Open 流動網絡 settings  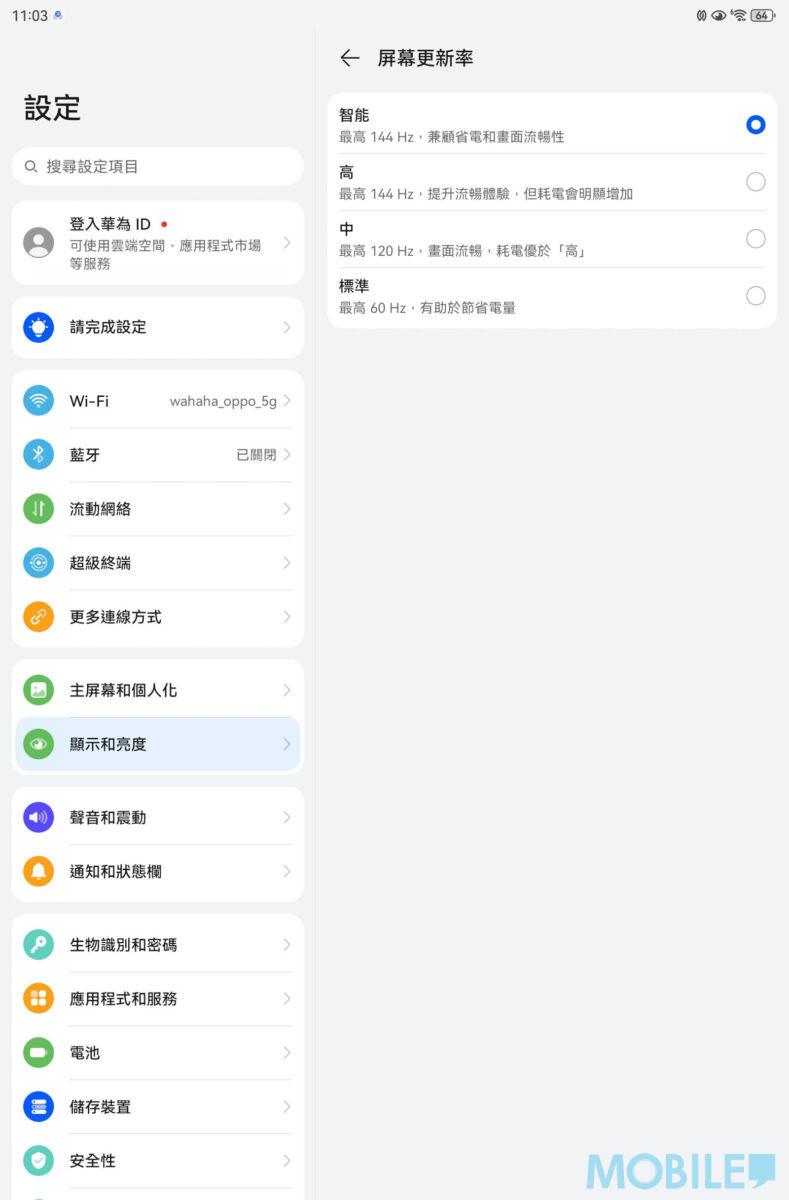pyautogui.click(x=157, y=509)
